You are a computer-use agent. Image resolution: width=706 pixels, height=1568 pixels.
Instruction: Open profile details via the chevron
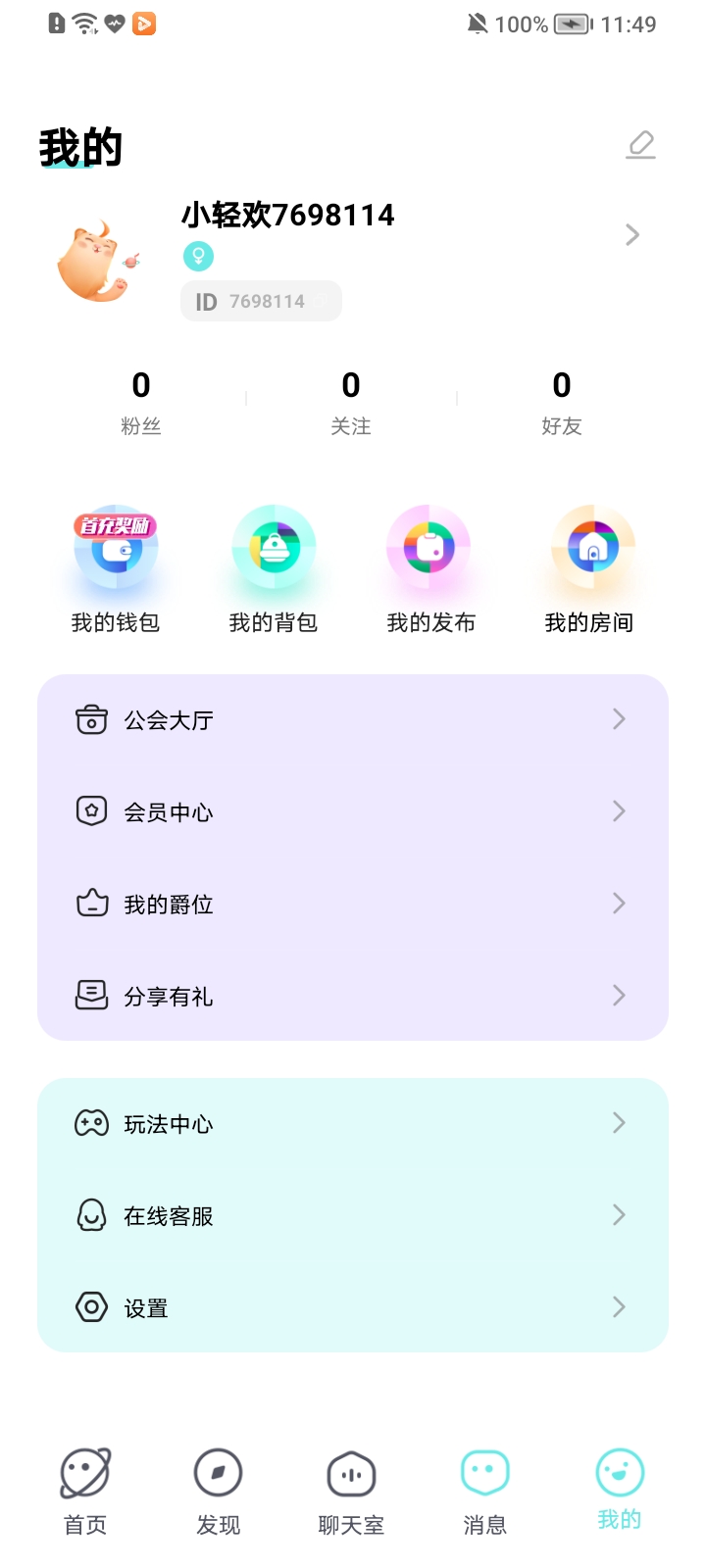pyautogui.click(x=632, y=235)
